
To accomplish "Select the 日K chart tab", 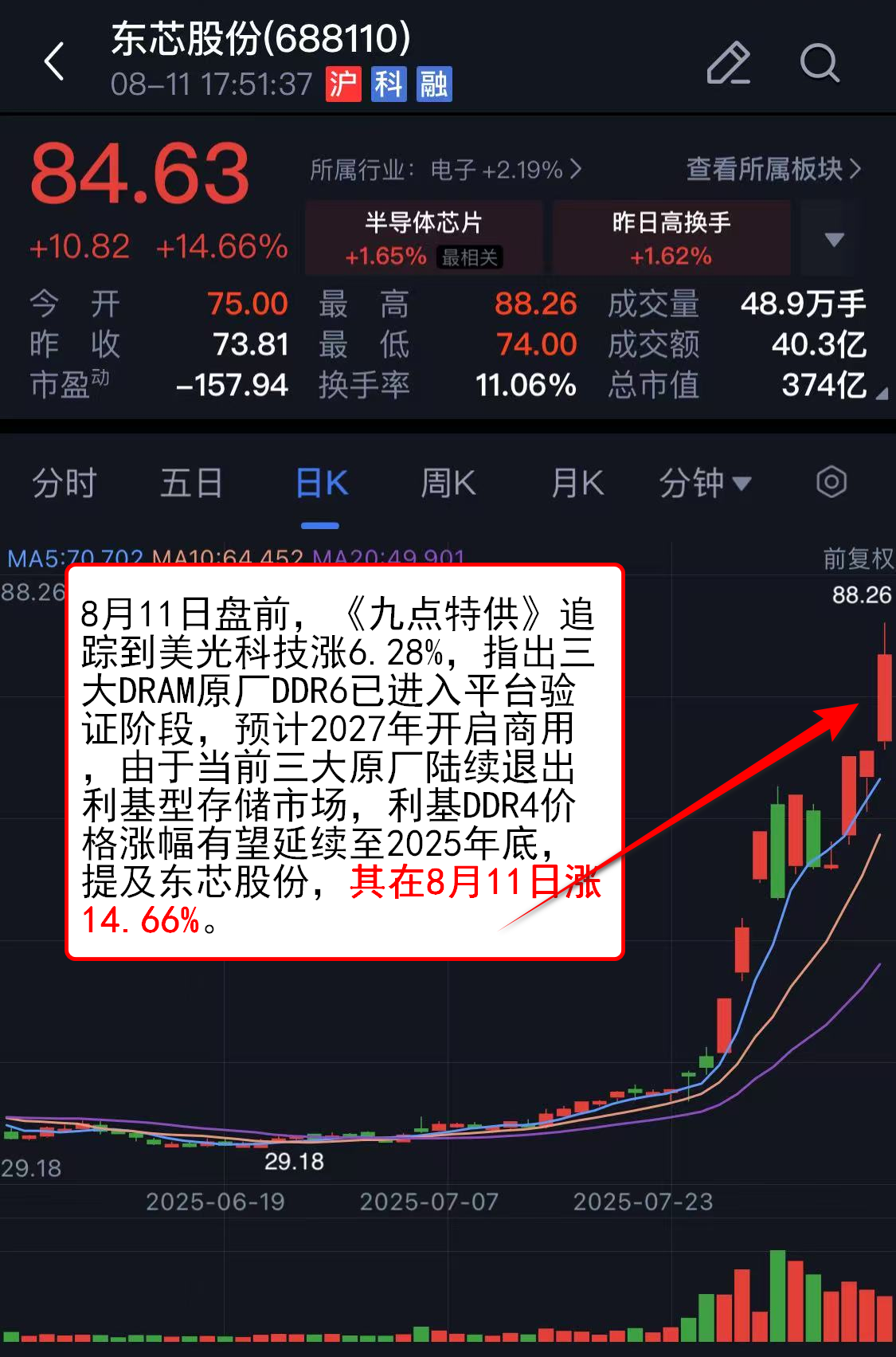I will 321,483.
